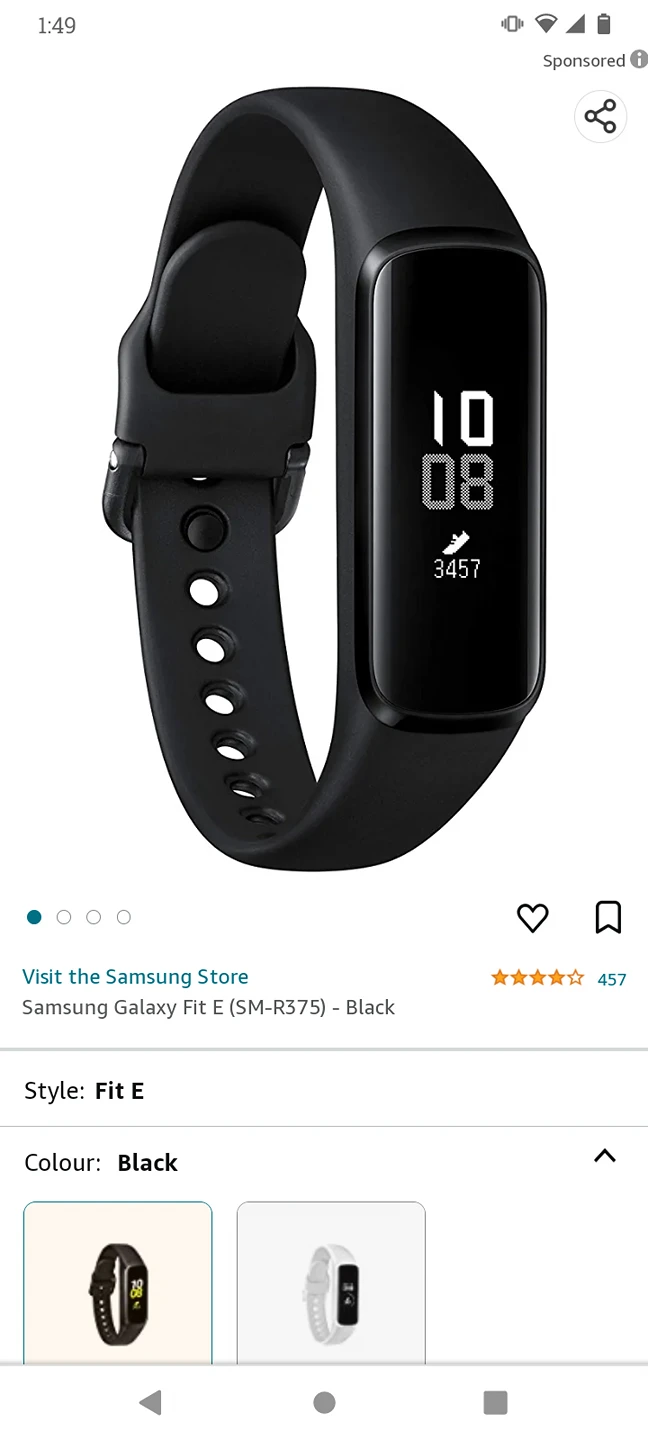
Task: Open the 457 customer ratings
Action: coord(611,979)
